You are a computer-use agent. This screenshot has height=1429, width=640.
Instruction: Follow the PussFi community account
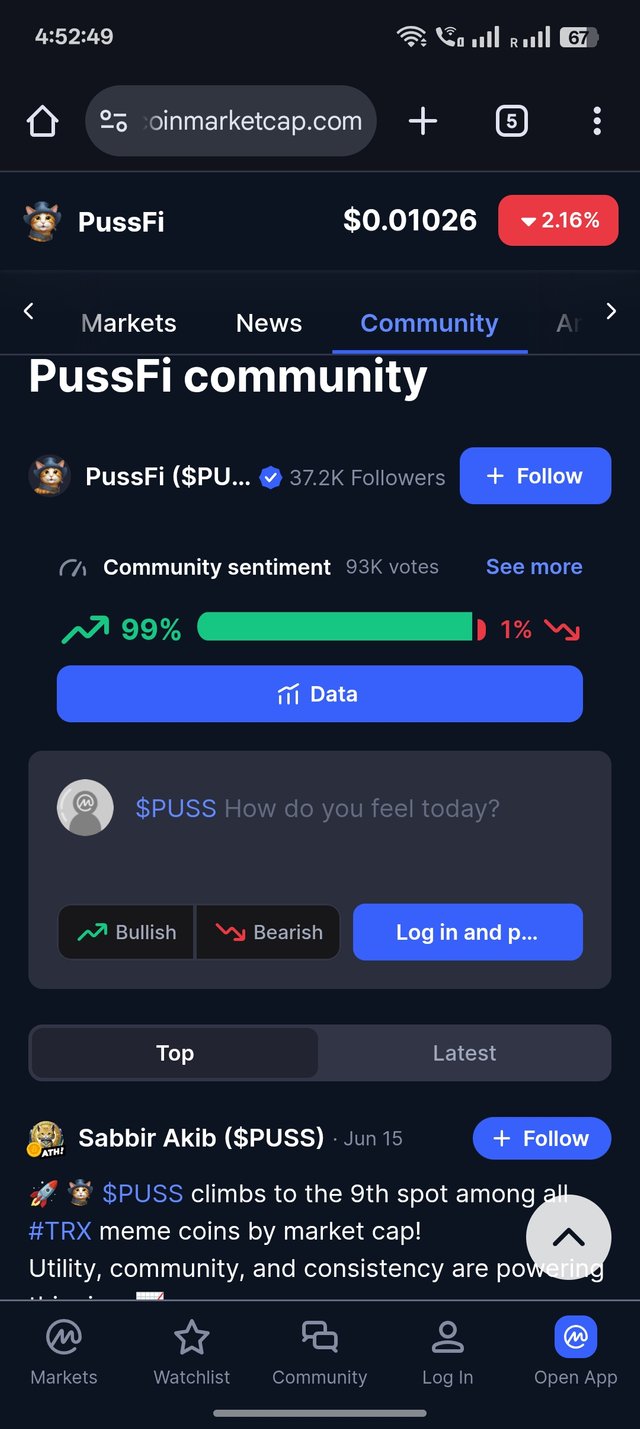[x=534, y=476]
